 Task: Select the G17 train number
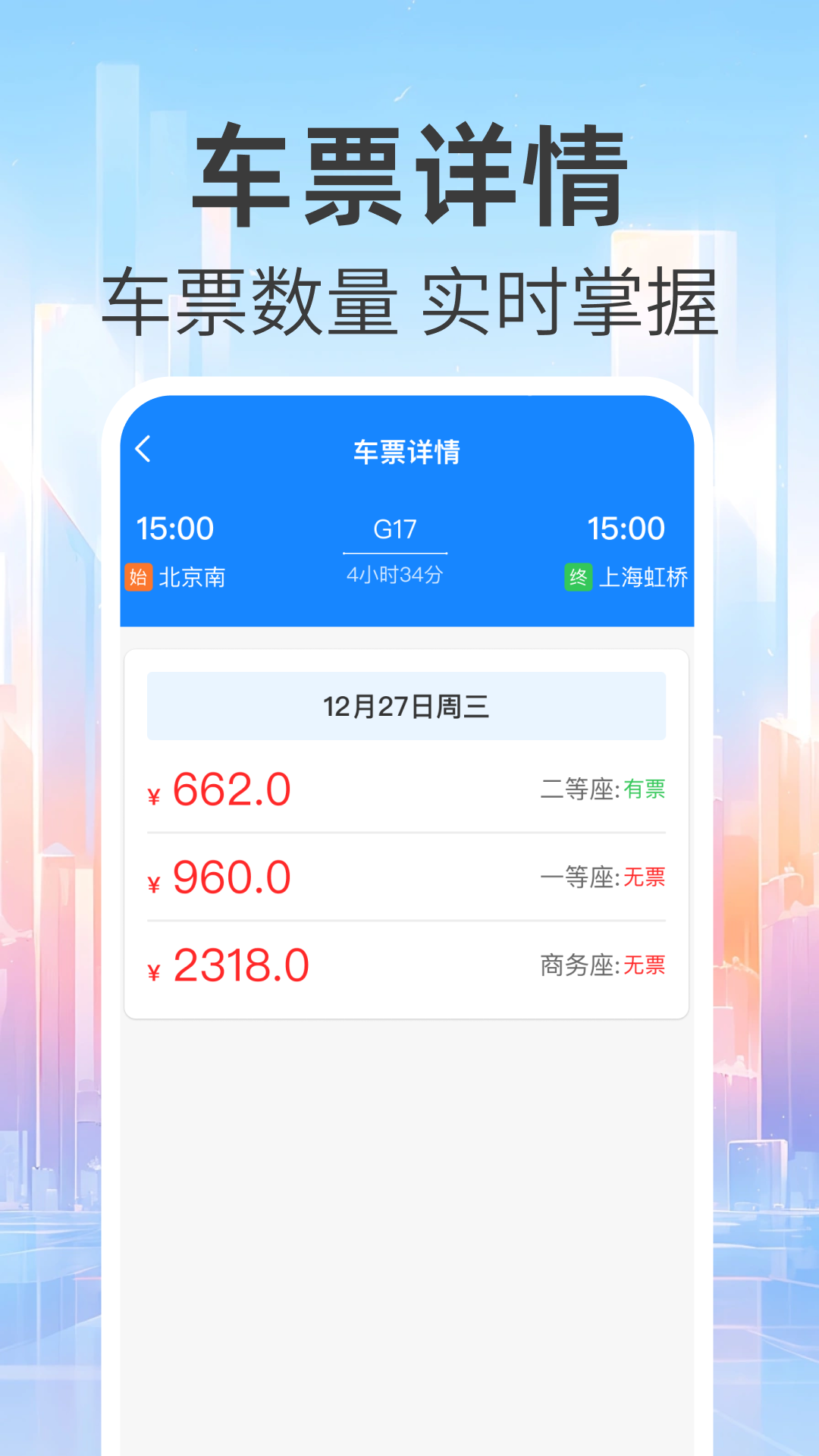pos(394,529)
